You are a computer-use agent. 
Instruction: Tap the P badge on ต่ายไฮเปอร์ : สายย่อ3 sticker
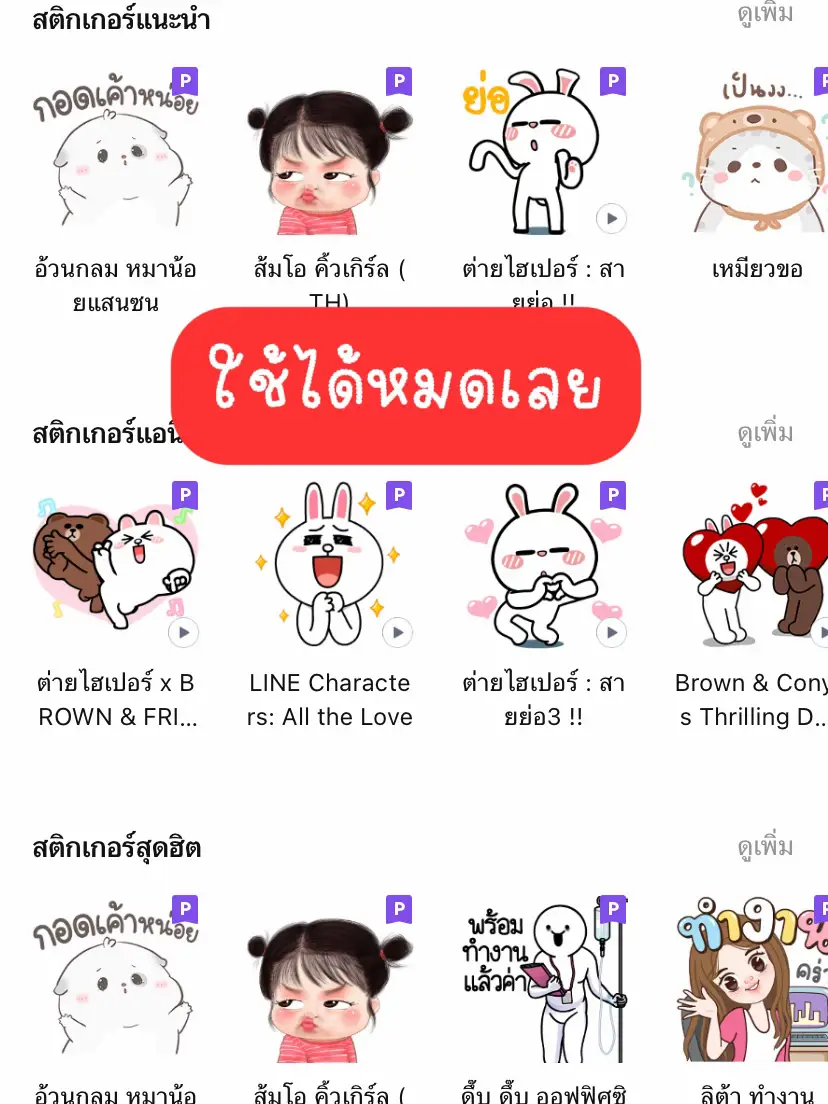(611, 495)
